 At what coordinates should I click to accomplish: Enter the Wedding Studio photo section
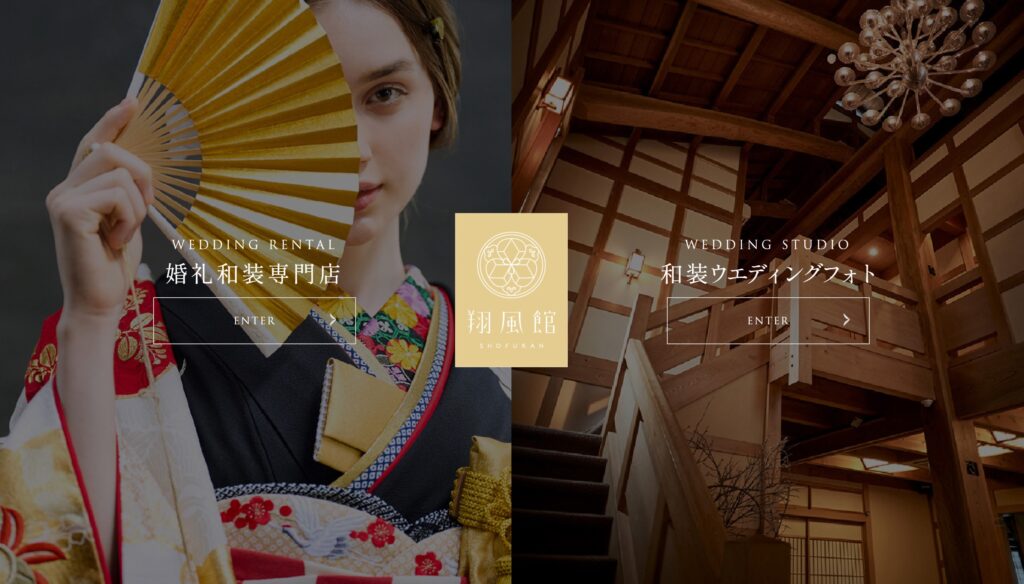pyautogui.click(x=767, y=320)
